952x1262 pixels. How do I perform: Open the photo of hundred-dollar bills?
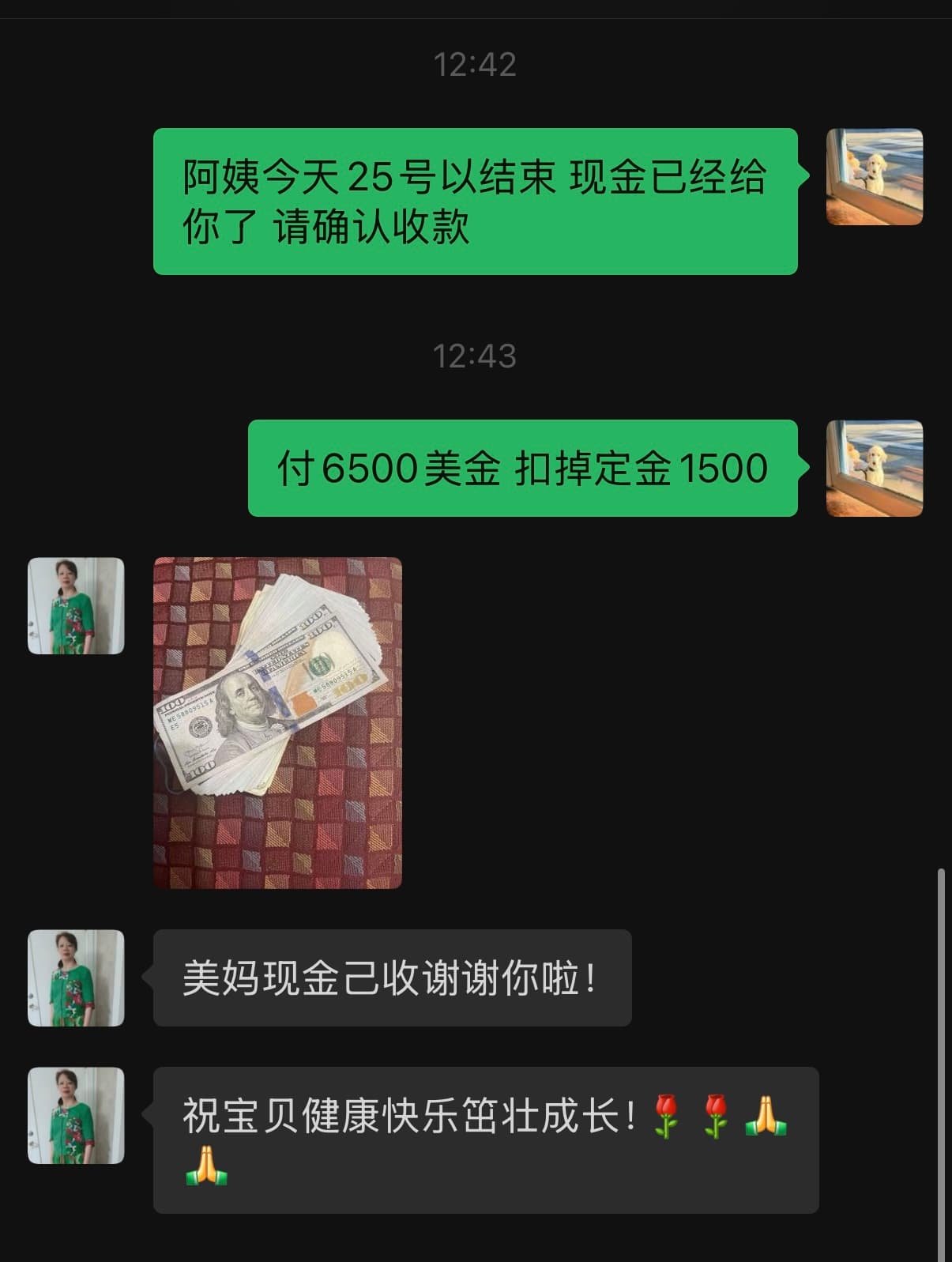277,722
